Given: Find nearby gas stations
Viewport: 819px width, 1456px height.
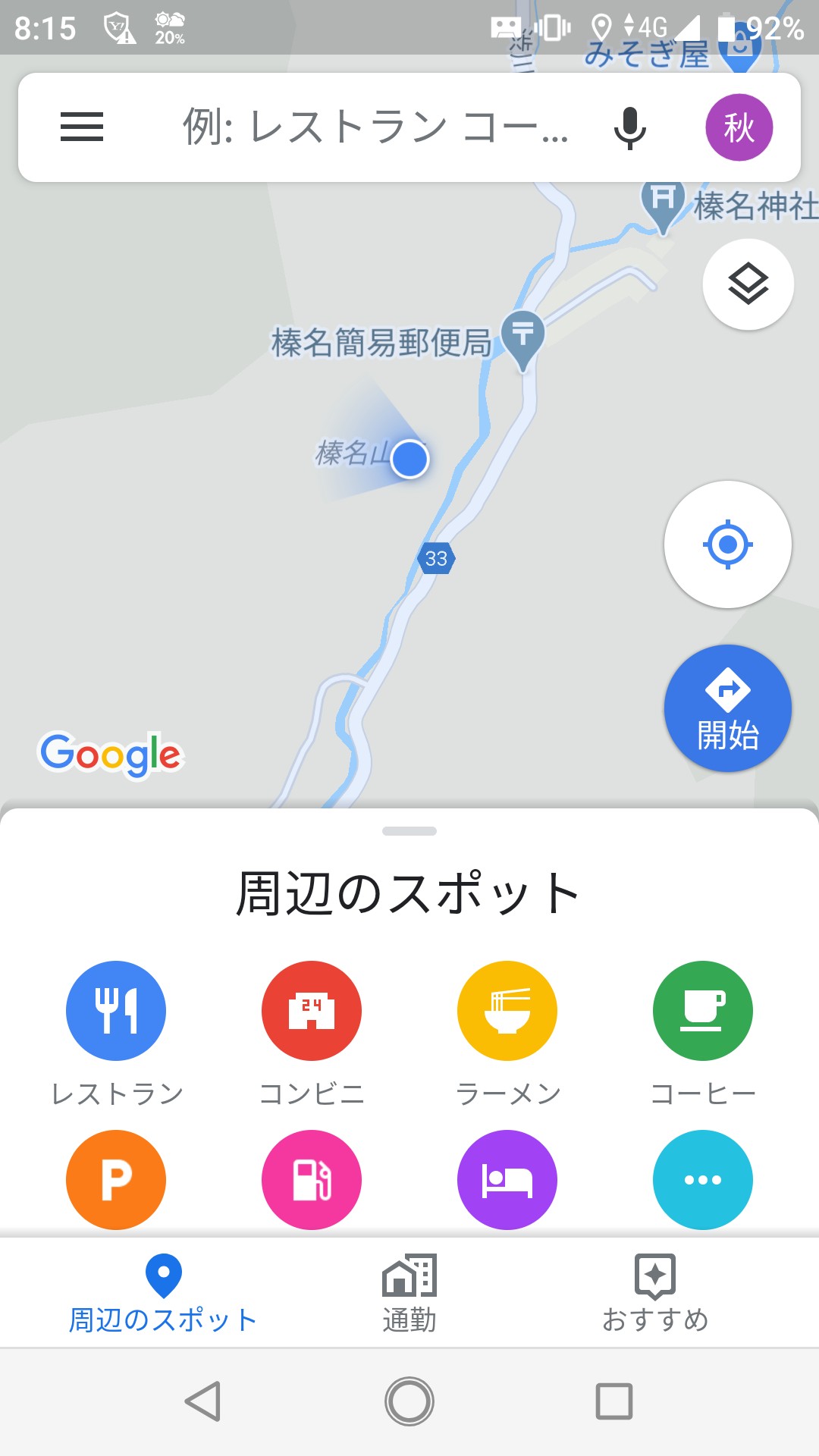Looking at the screenshot, I should coord(312,1179).
